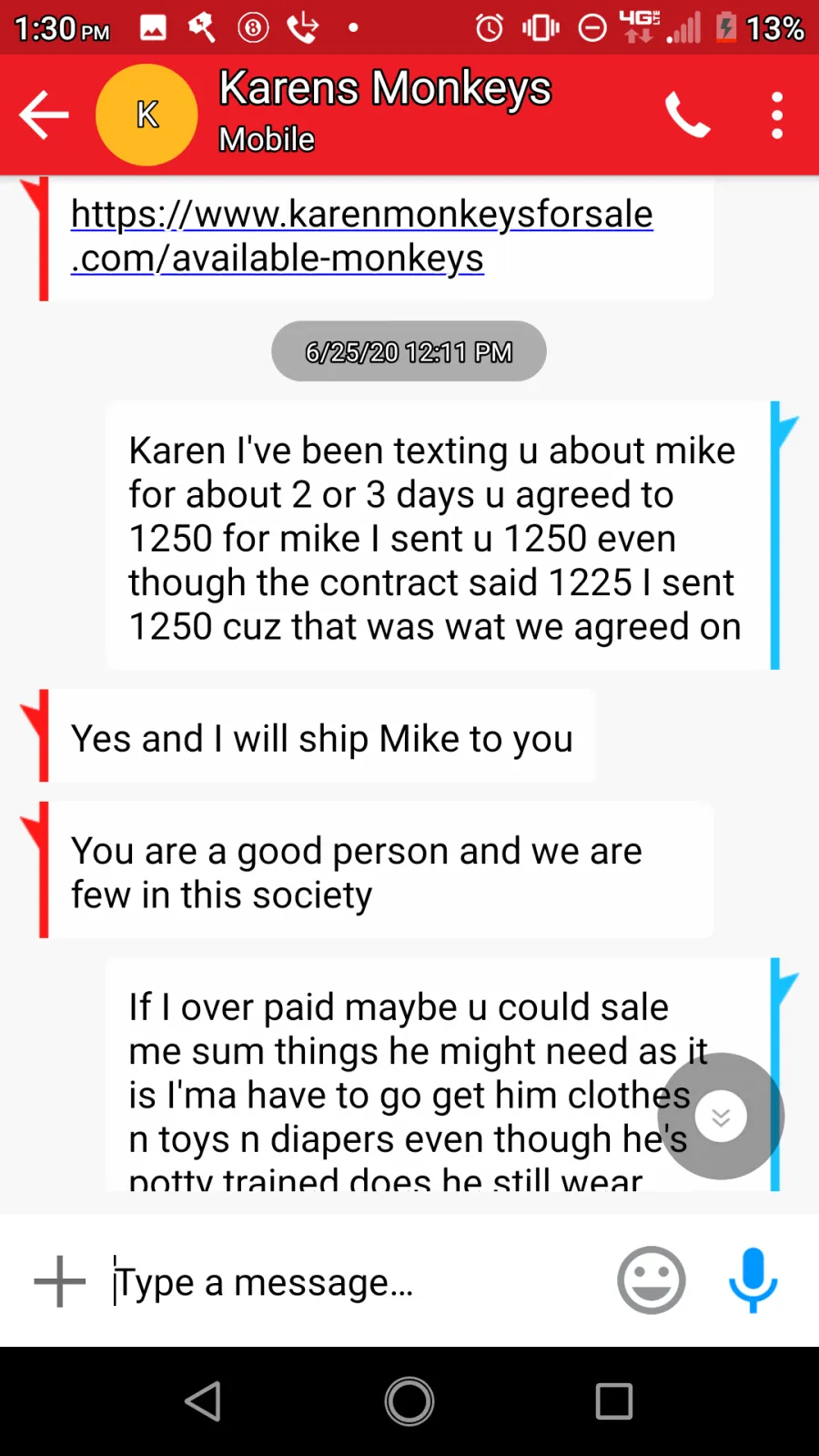Go back using the white arrow

[x=44, y=115]
